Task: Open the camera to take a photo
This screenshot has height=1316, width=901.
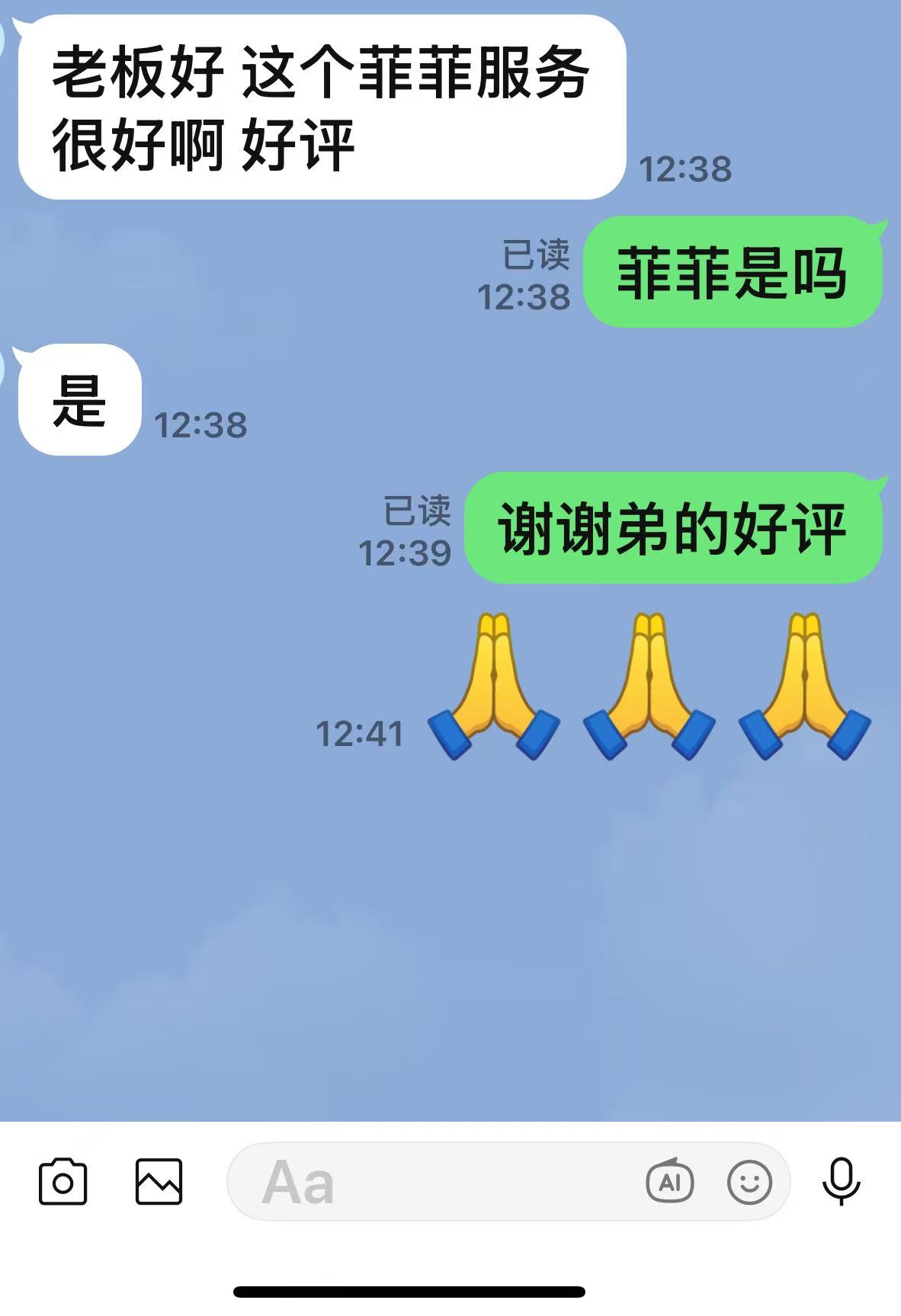Action: [63, 1182]
